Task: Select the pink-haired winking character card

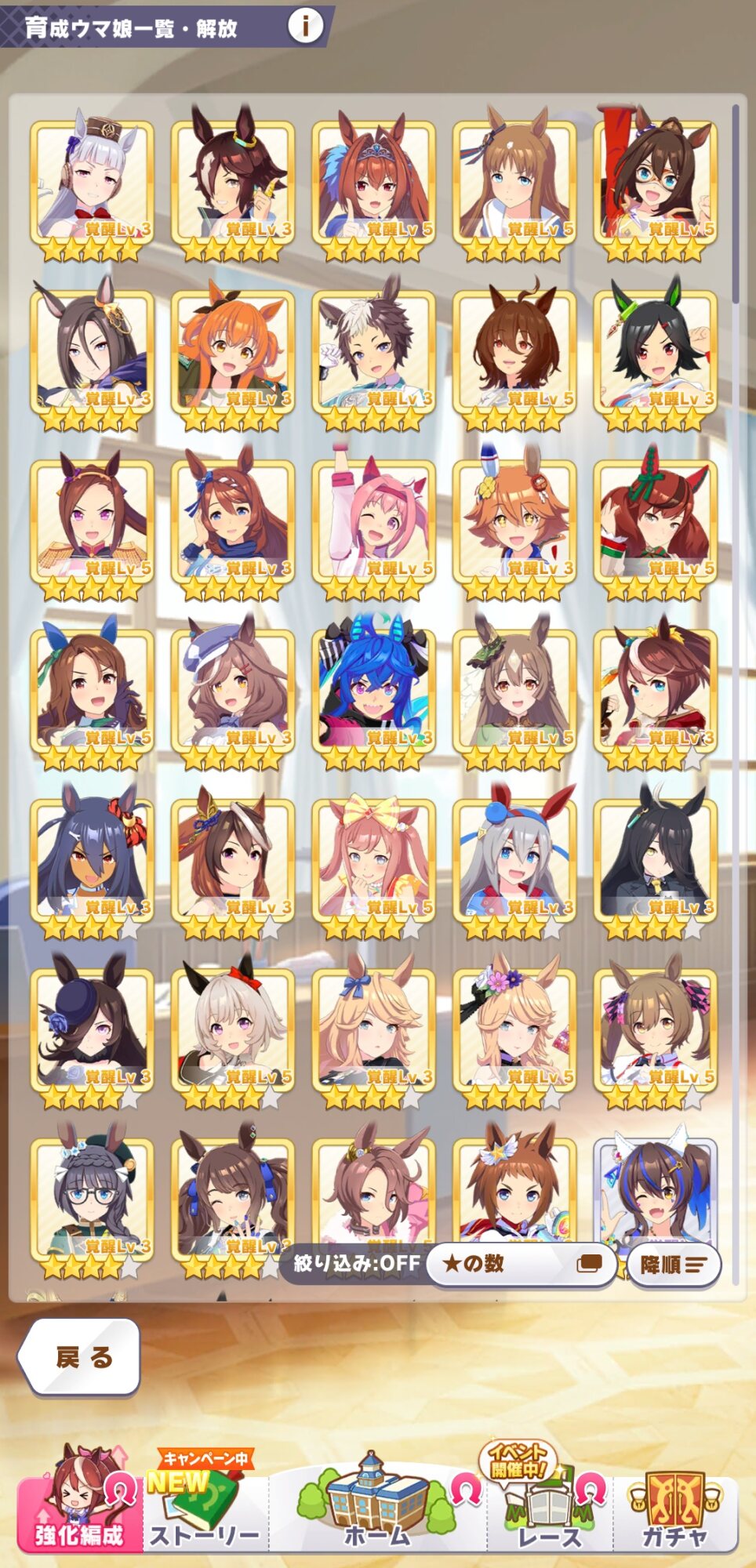Action: [374, 528]
